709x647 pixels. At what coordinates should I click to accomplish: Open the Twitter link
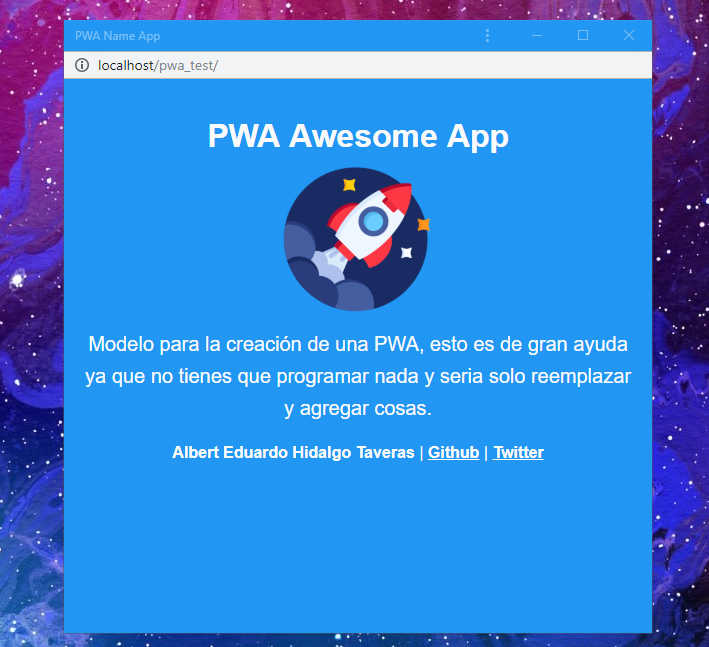pos(518,453)
